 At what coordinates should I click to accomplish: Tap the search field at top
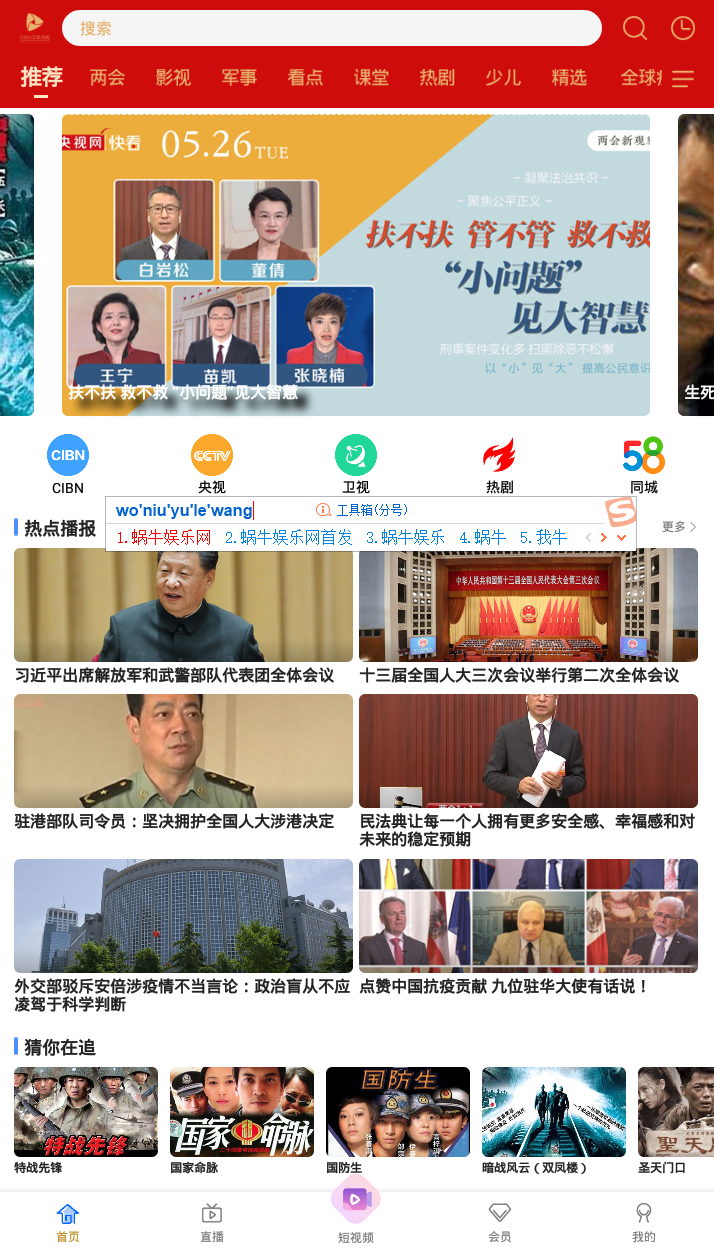click(330, 28)
